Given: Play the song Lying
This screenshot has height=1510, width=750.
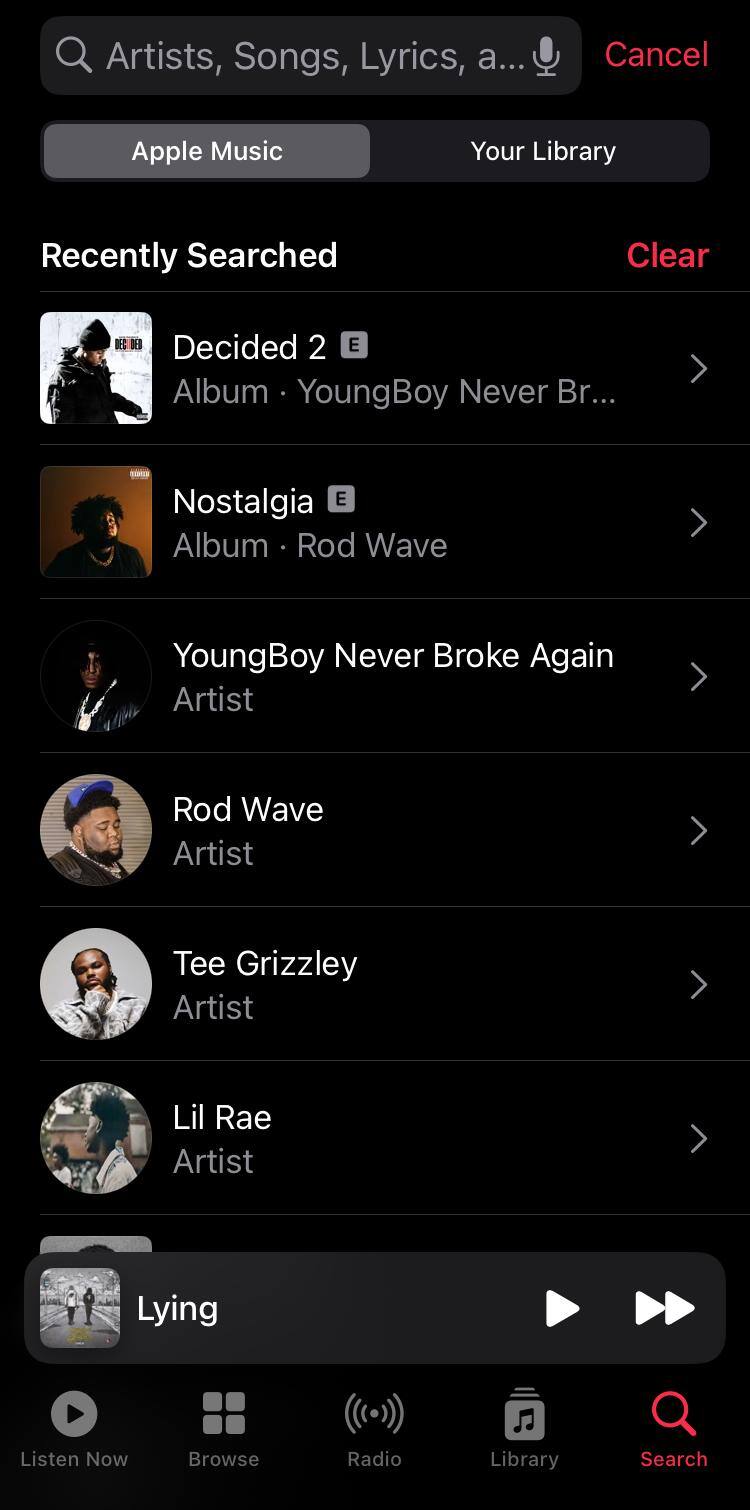Looking at the screenshot, I should [x=562, y=1308].
